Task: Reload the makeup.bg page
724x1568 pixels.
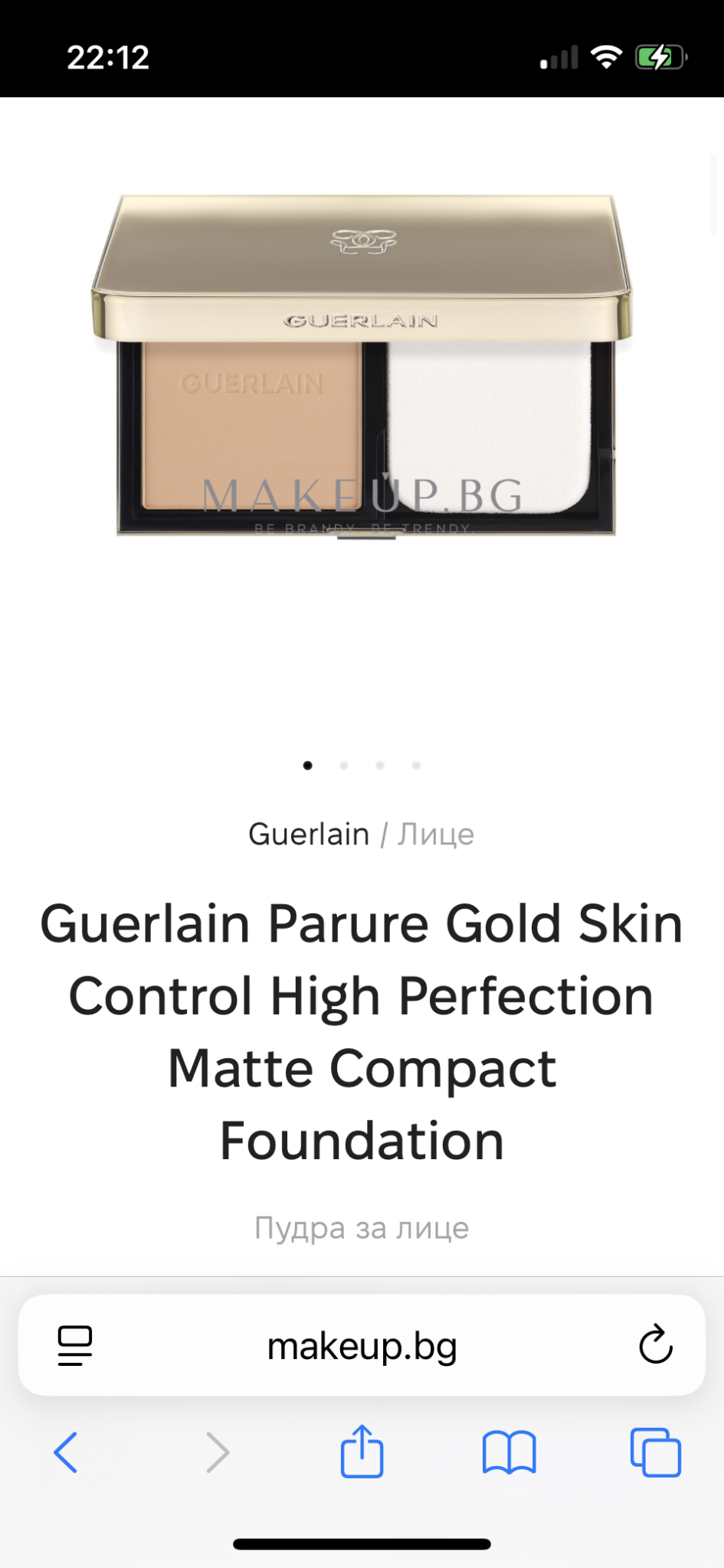Action: click(655, 1345)
